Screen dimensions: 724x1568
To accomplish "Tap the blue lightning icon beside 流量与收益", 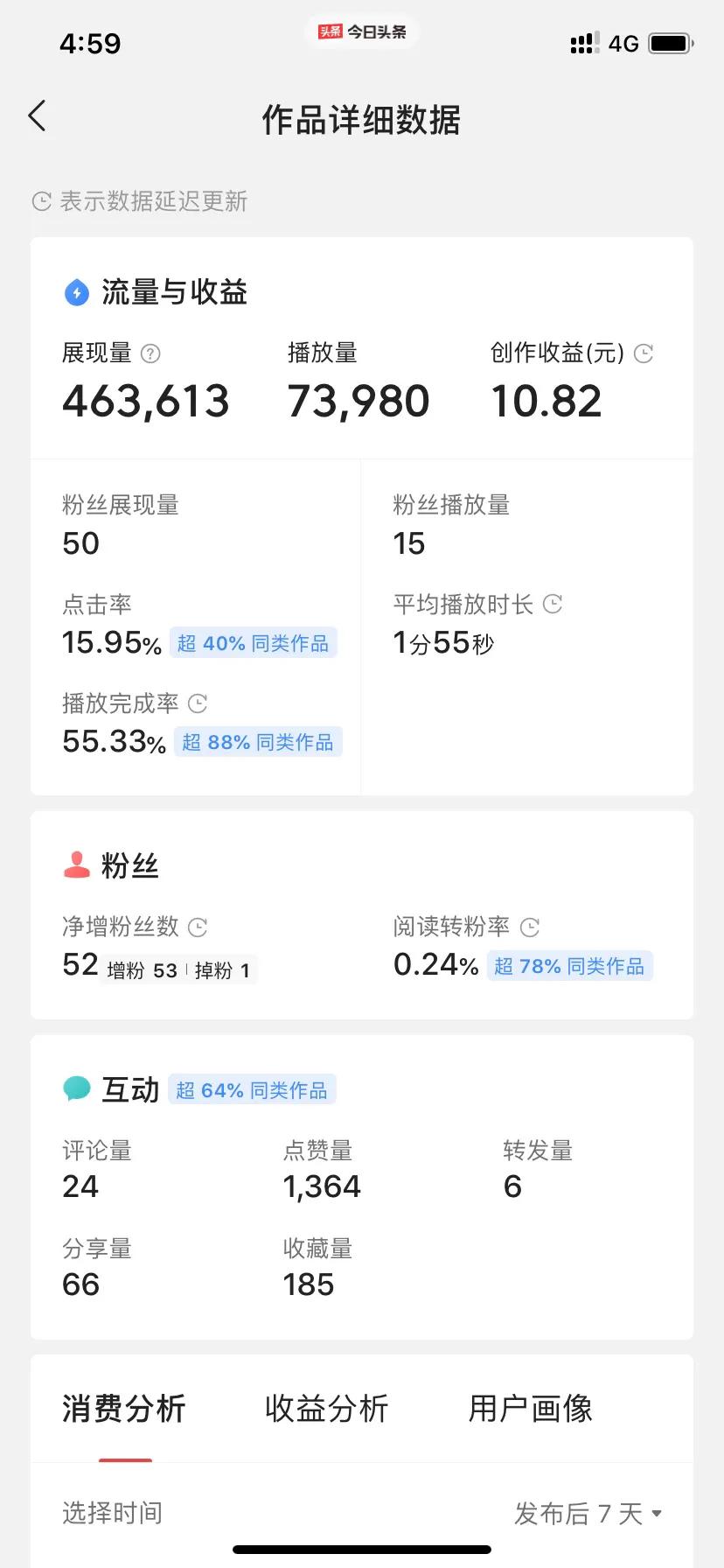I will coord(77,292).
